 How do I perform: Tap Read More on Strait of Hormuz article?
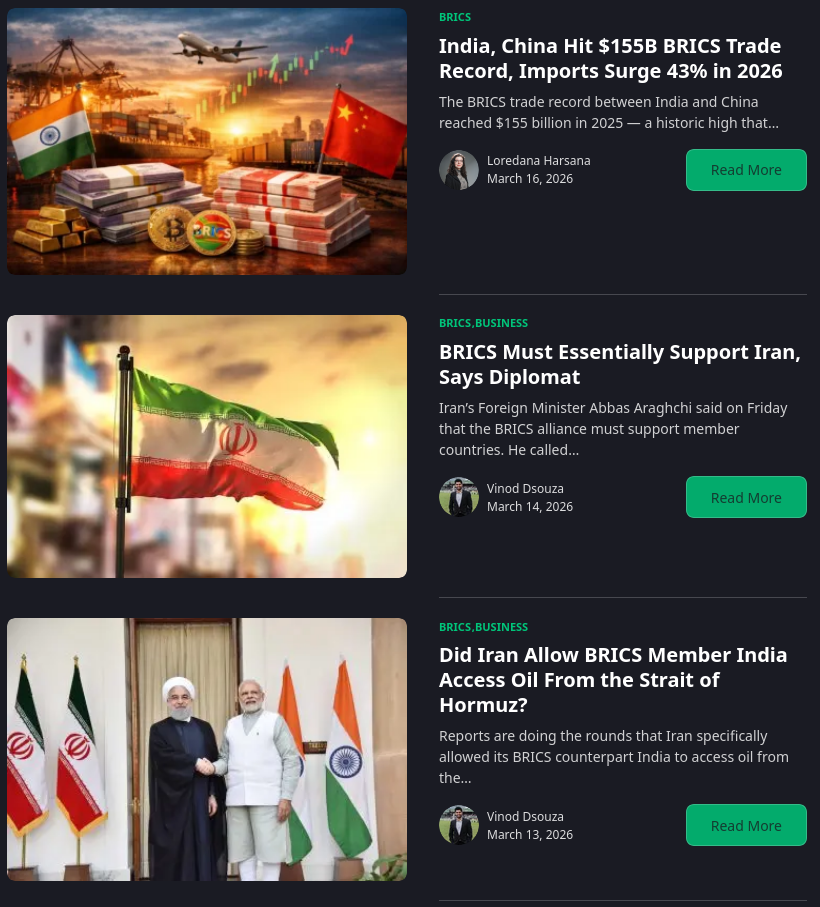pos(746,825)
